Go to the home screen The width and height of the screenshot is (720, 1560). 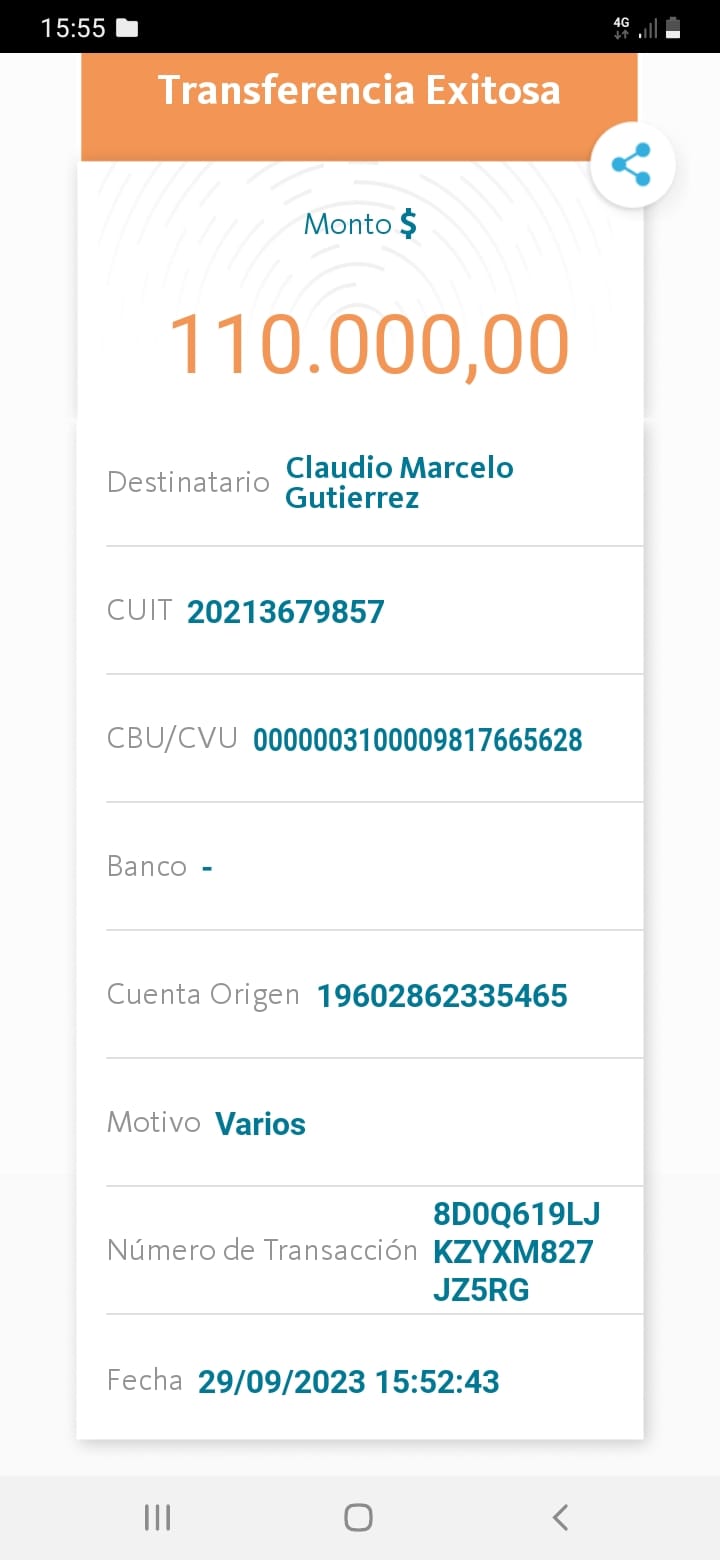pyautogui.click(x=358, y=1517)
